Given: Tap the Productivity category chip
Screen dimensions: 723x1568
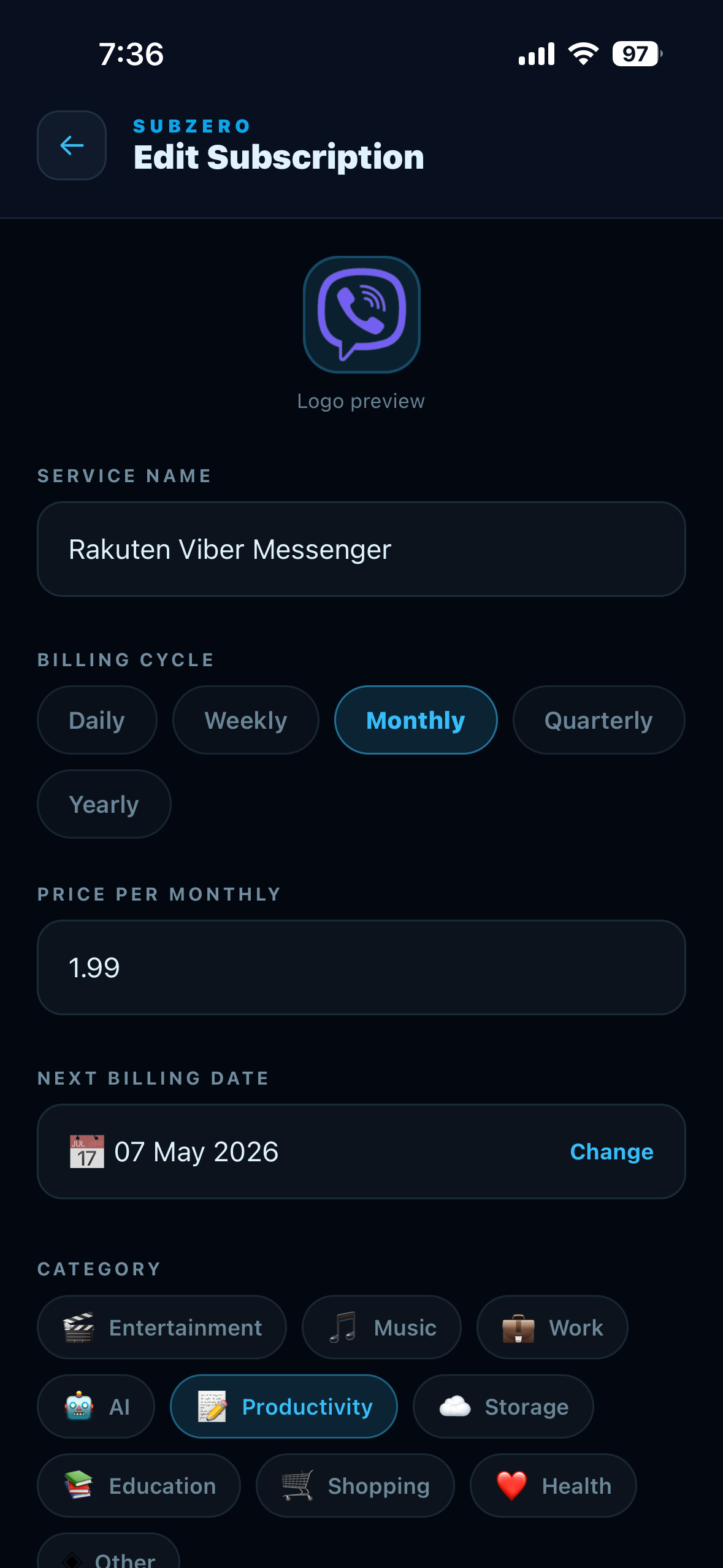Looking at the screenshot, I should (284, 1407).
